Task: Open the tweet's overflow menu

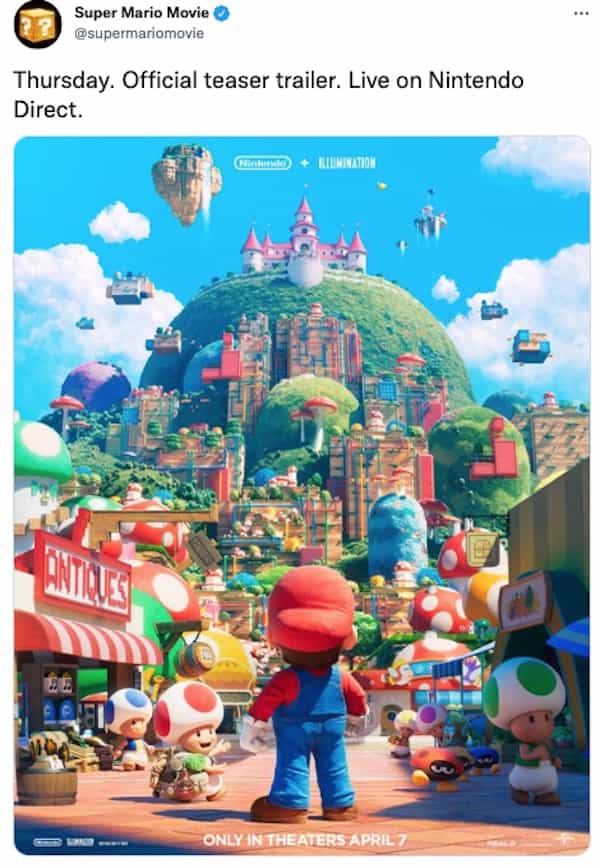Action: click(x=581, y=13)
